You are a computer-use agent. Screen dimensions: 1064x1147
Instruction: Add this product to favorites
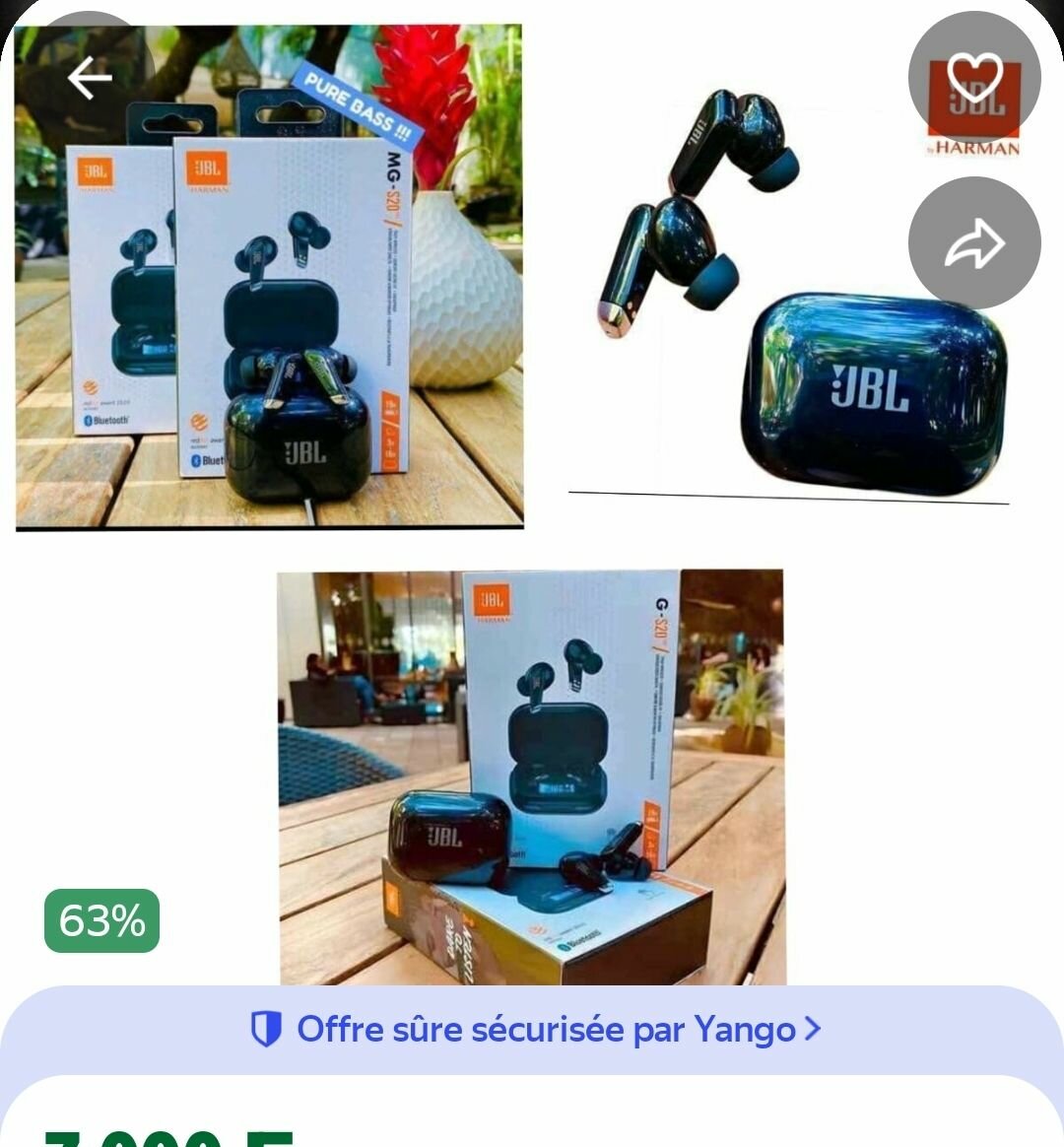(973, 78)
